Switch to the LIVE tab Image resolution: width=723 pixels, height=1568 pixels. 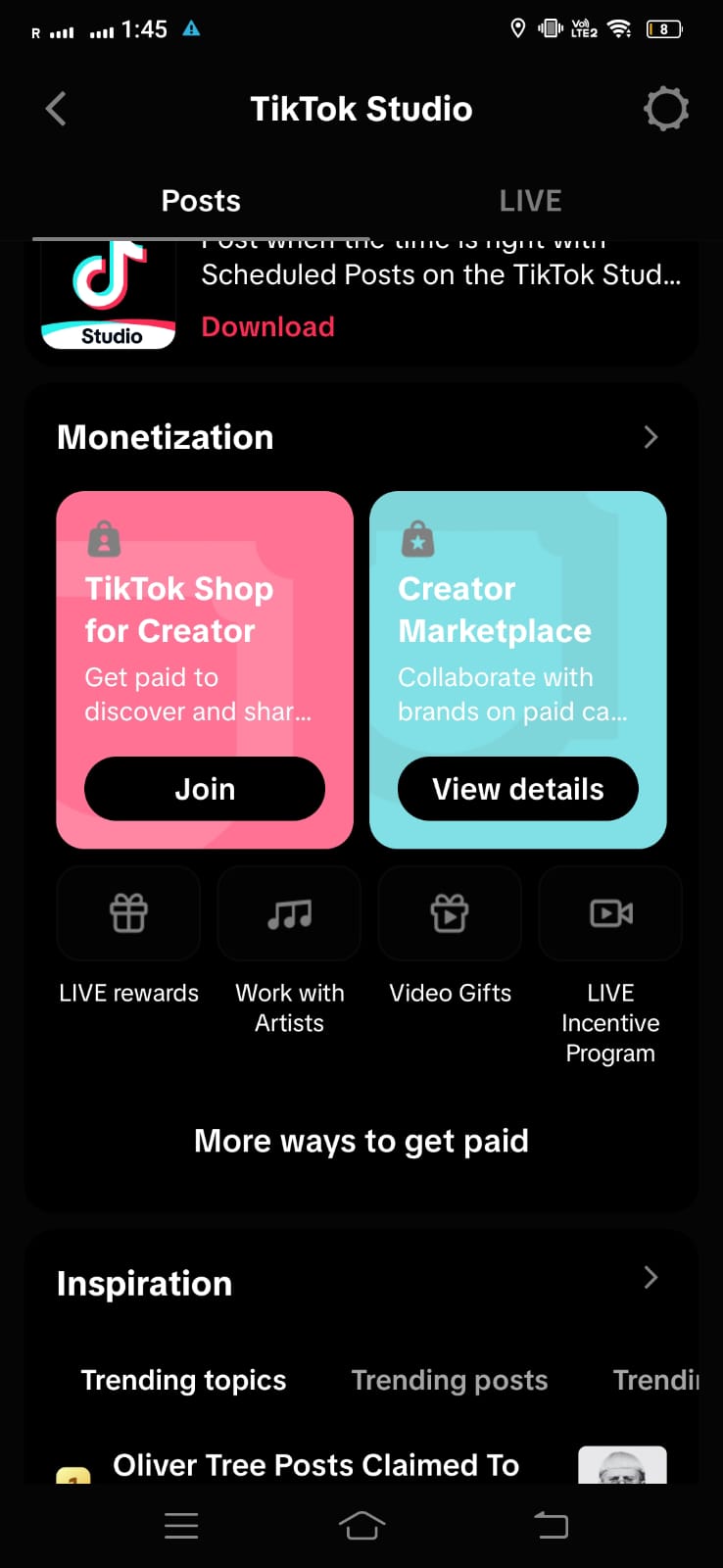point(530,201)
